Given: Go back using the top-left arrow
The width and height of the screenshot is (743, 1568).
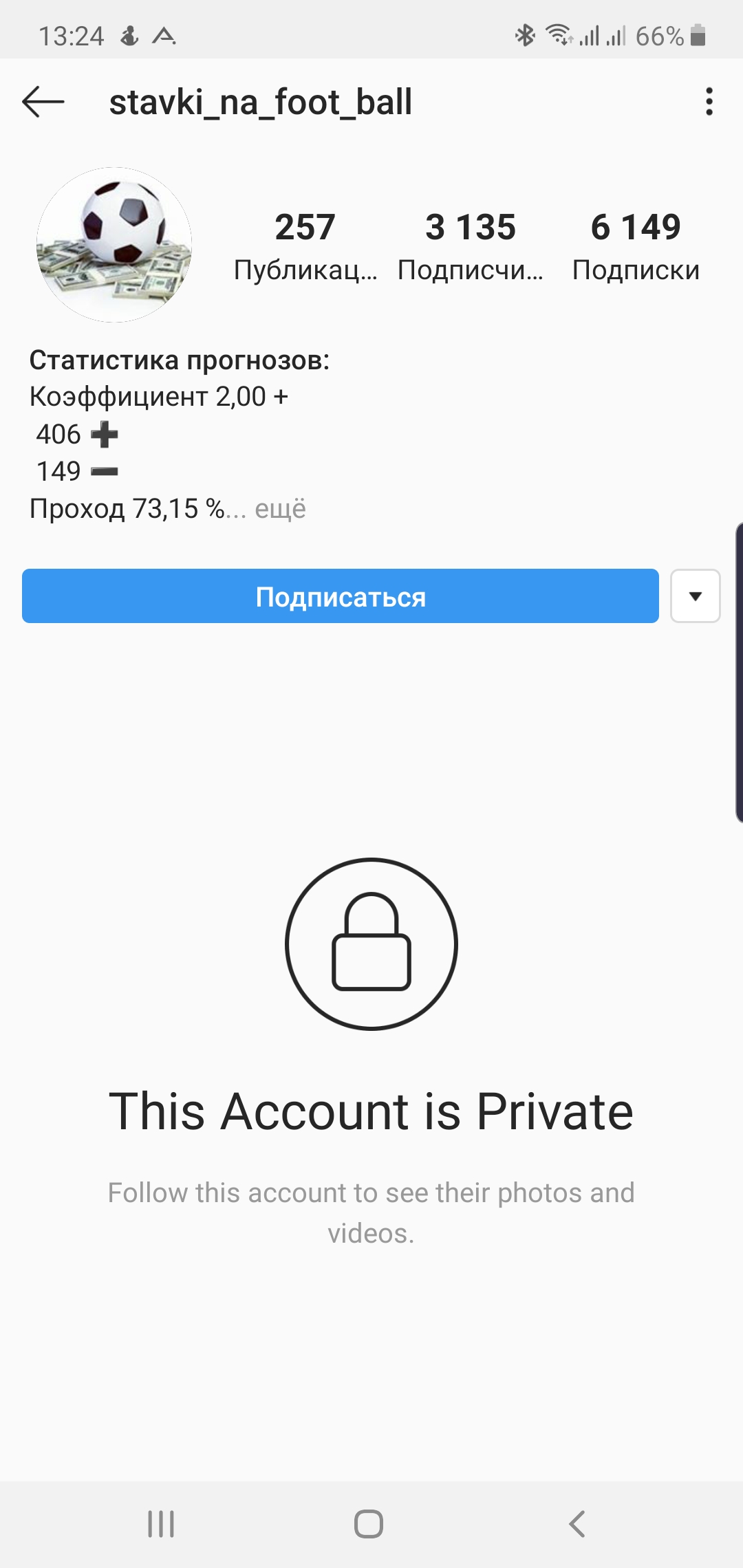Looking at the screenshot, I should pos(43,102).
